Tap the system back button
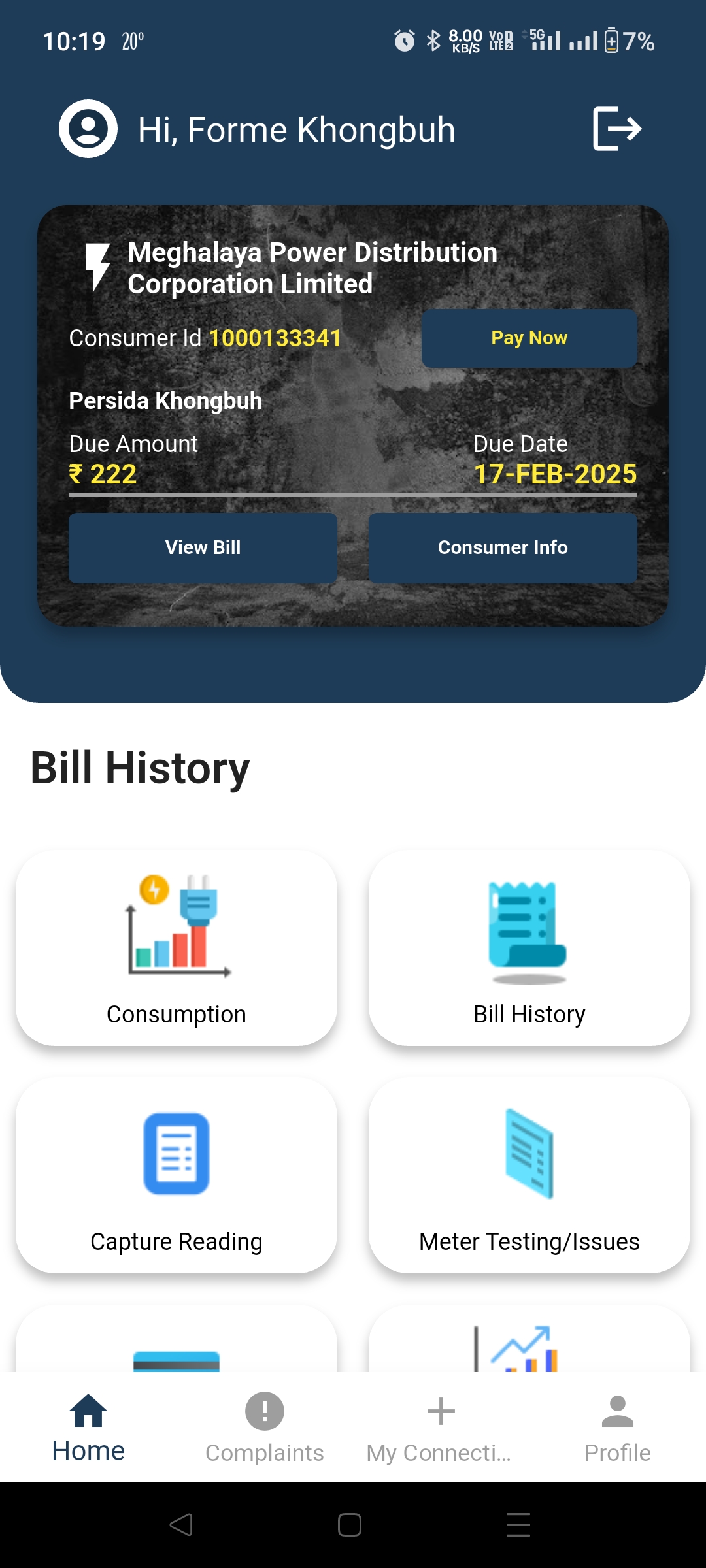 pyautogui.click(x=181, y=1525)
